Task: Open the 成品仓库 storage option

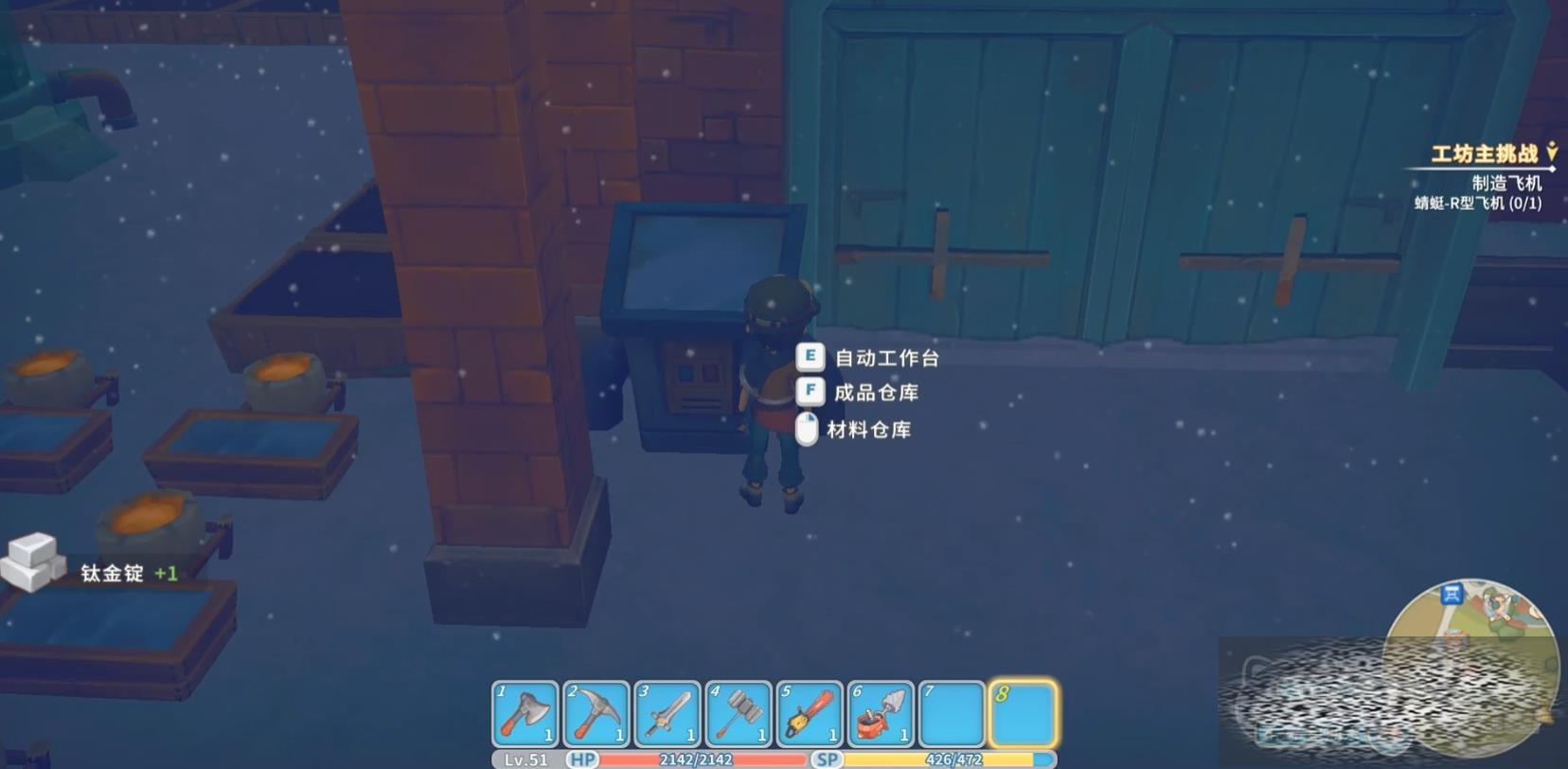Action: click(x=875, y=392)
